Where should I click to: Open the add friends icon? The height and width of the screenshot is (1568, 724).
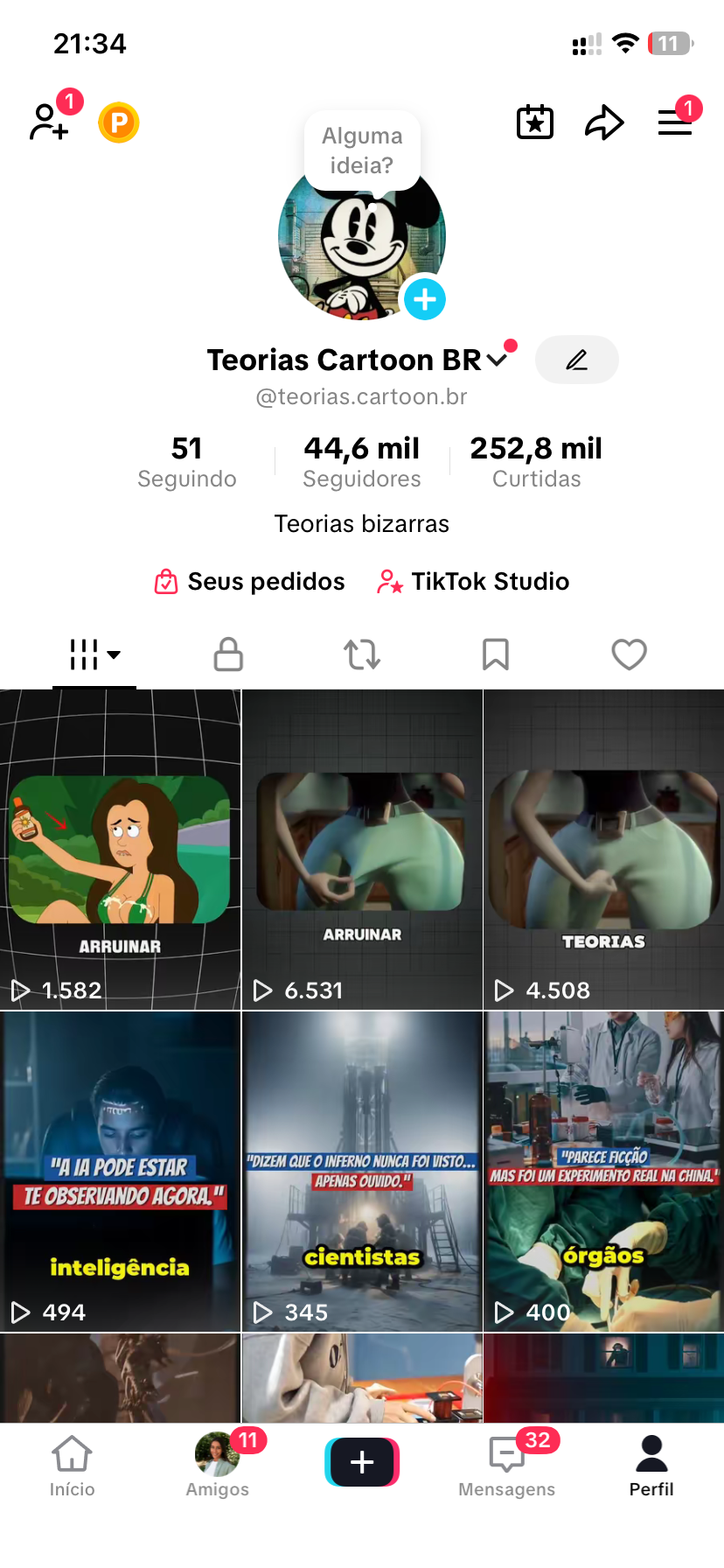[x=50, y=122]
